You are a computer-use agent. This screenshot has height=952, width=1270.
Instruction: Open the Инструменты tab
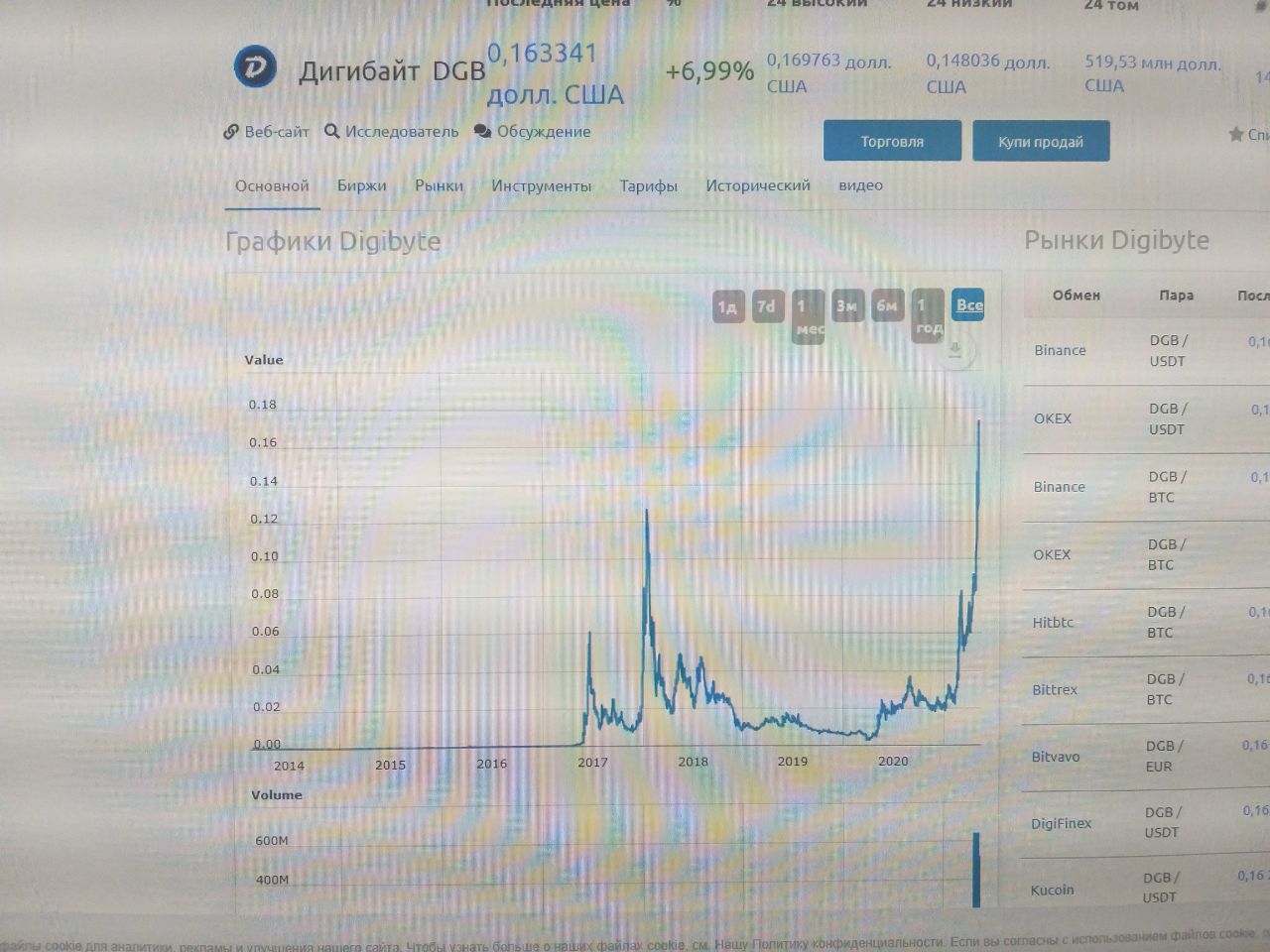pyautogui.click(x=541, y=185)
